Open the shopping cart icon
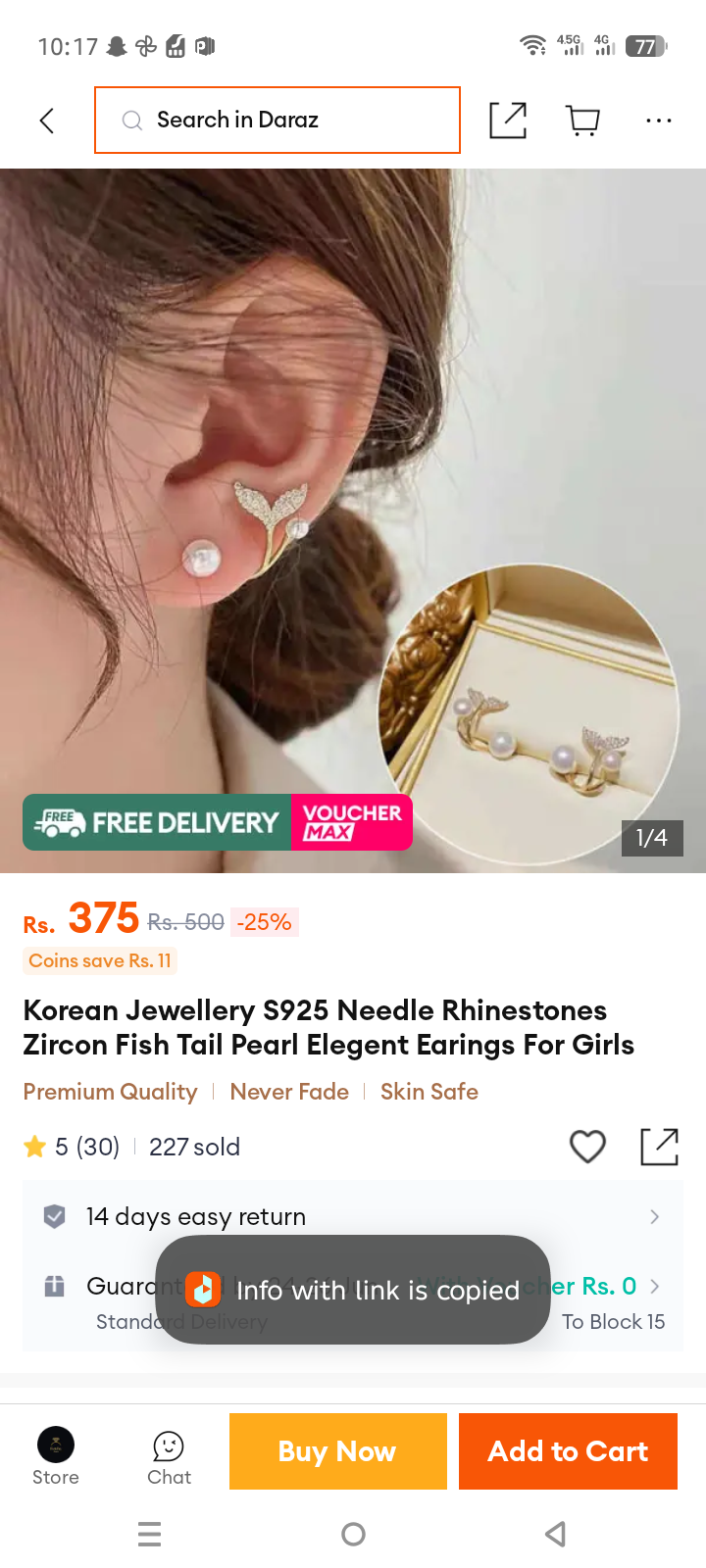This screenshot has height=1568, width=706. pyautogui.click(x=583, y=121)
